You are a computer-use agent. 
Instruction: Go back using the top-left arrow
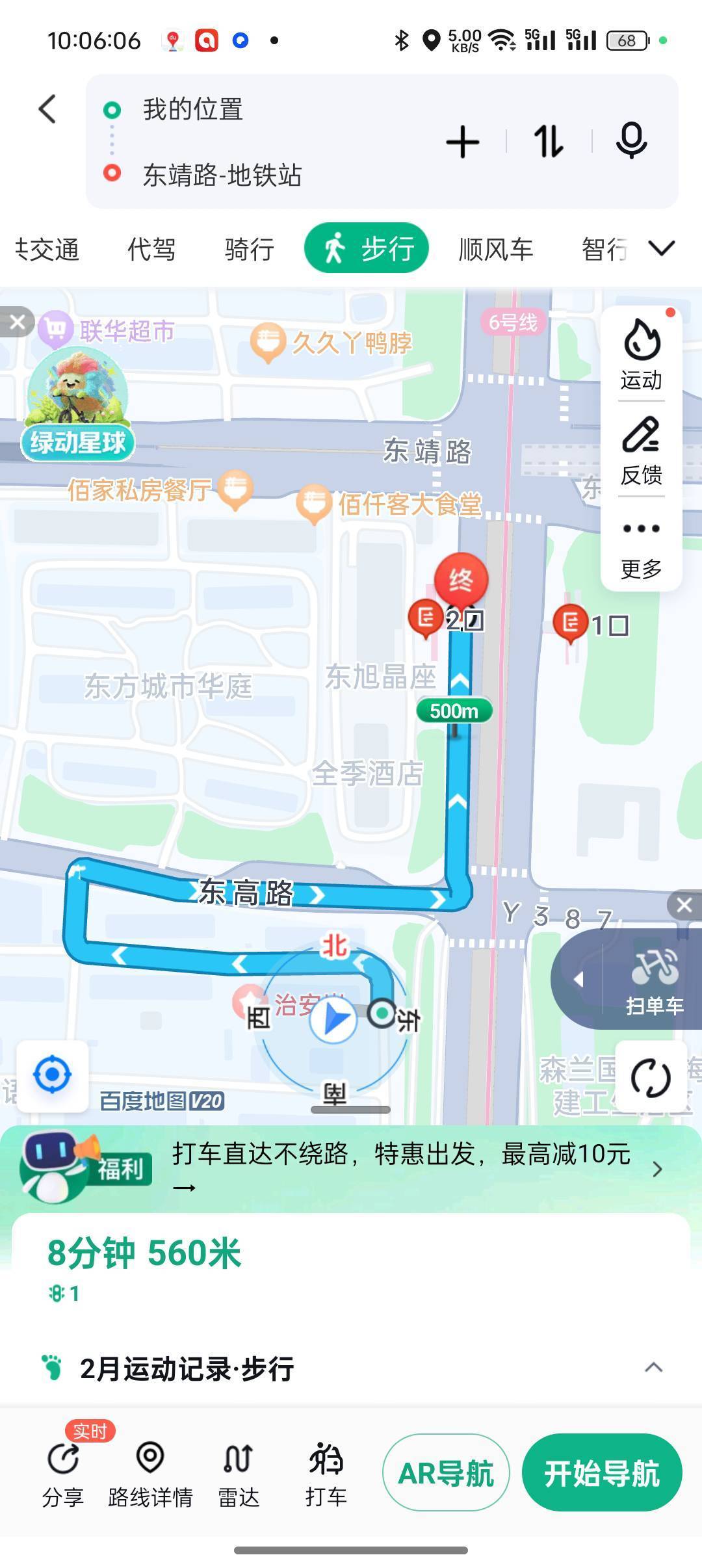point(47,109)
